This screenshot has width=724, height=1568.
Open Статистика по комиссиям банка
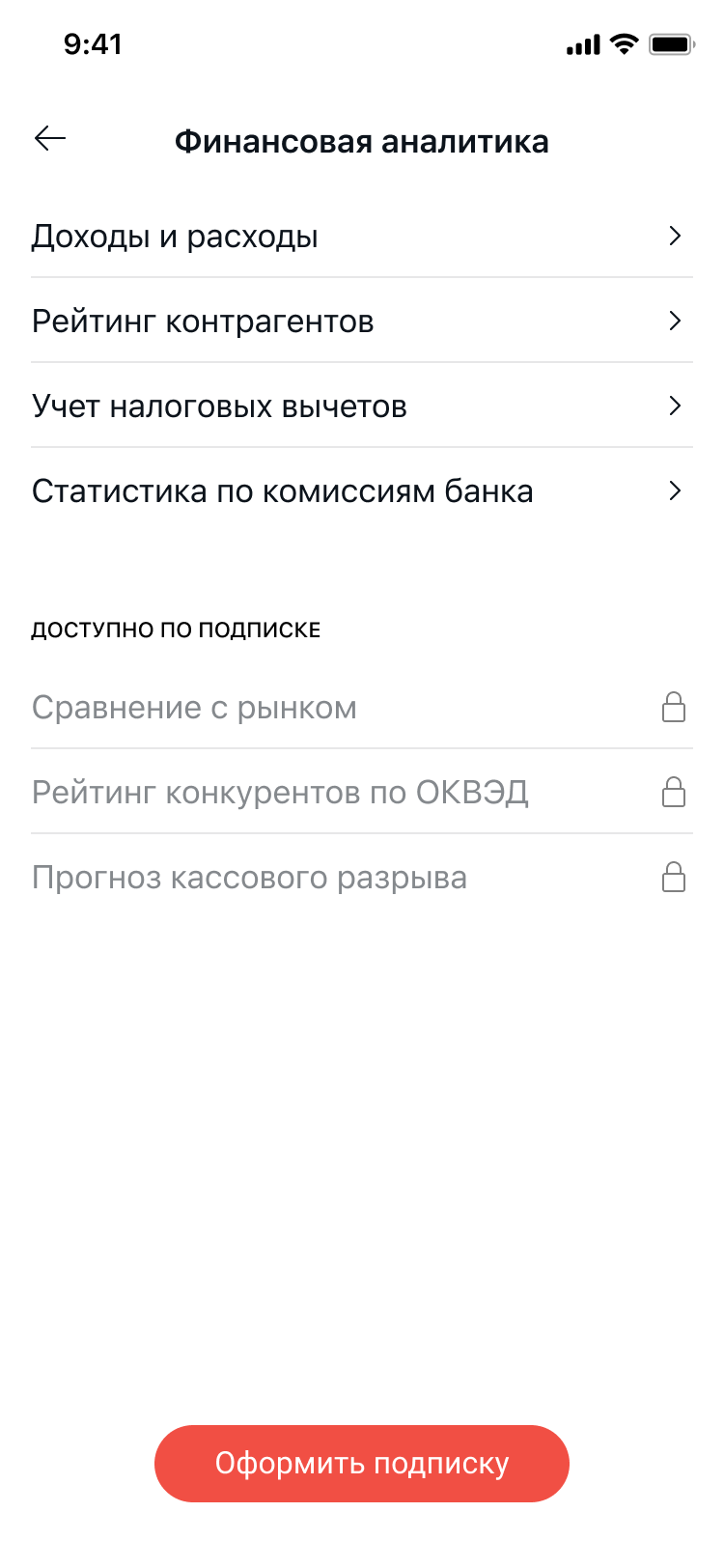tap(361, 491)
